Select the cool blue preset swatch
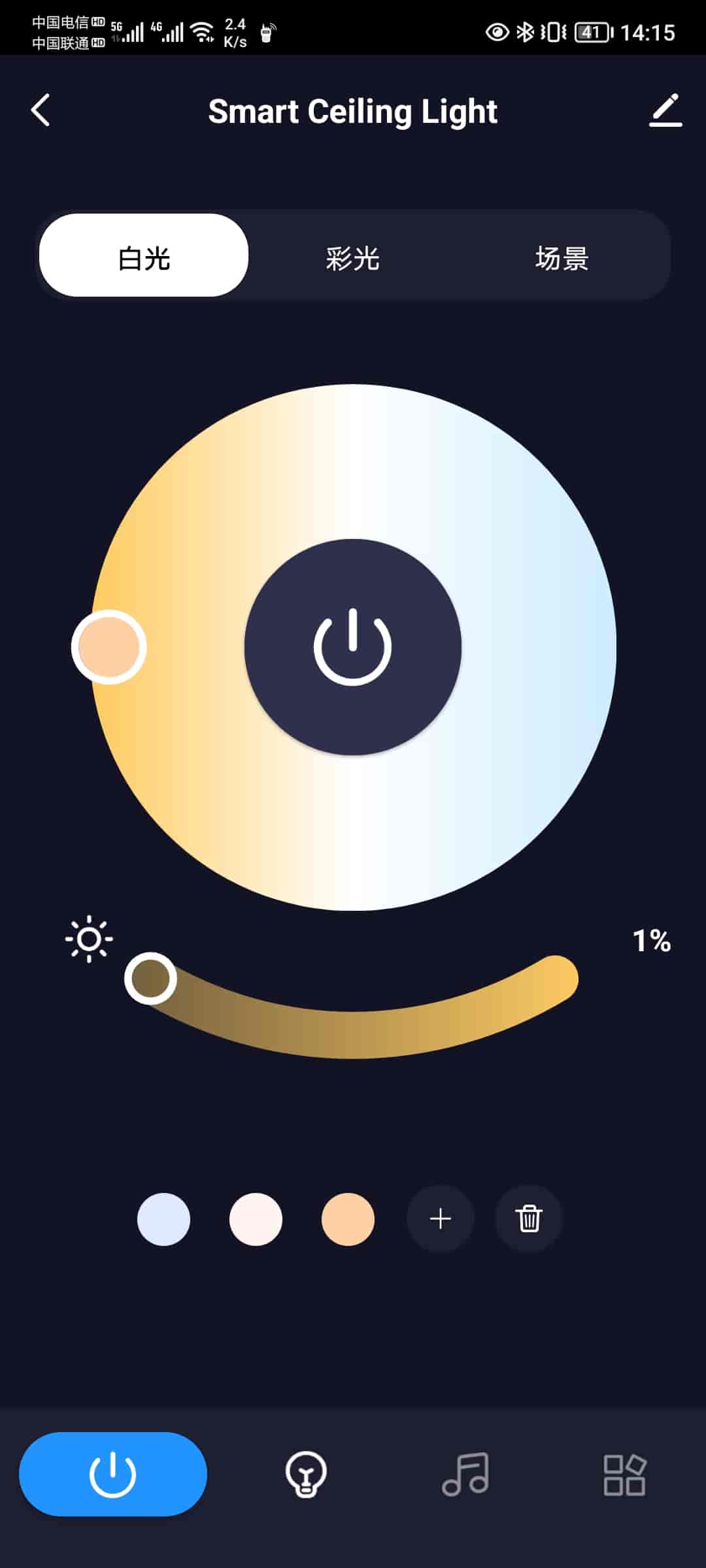706x1568 pixels. click(x=163, y=1219)
